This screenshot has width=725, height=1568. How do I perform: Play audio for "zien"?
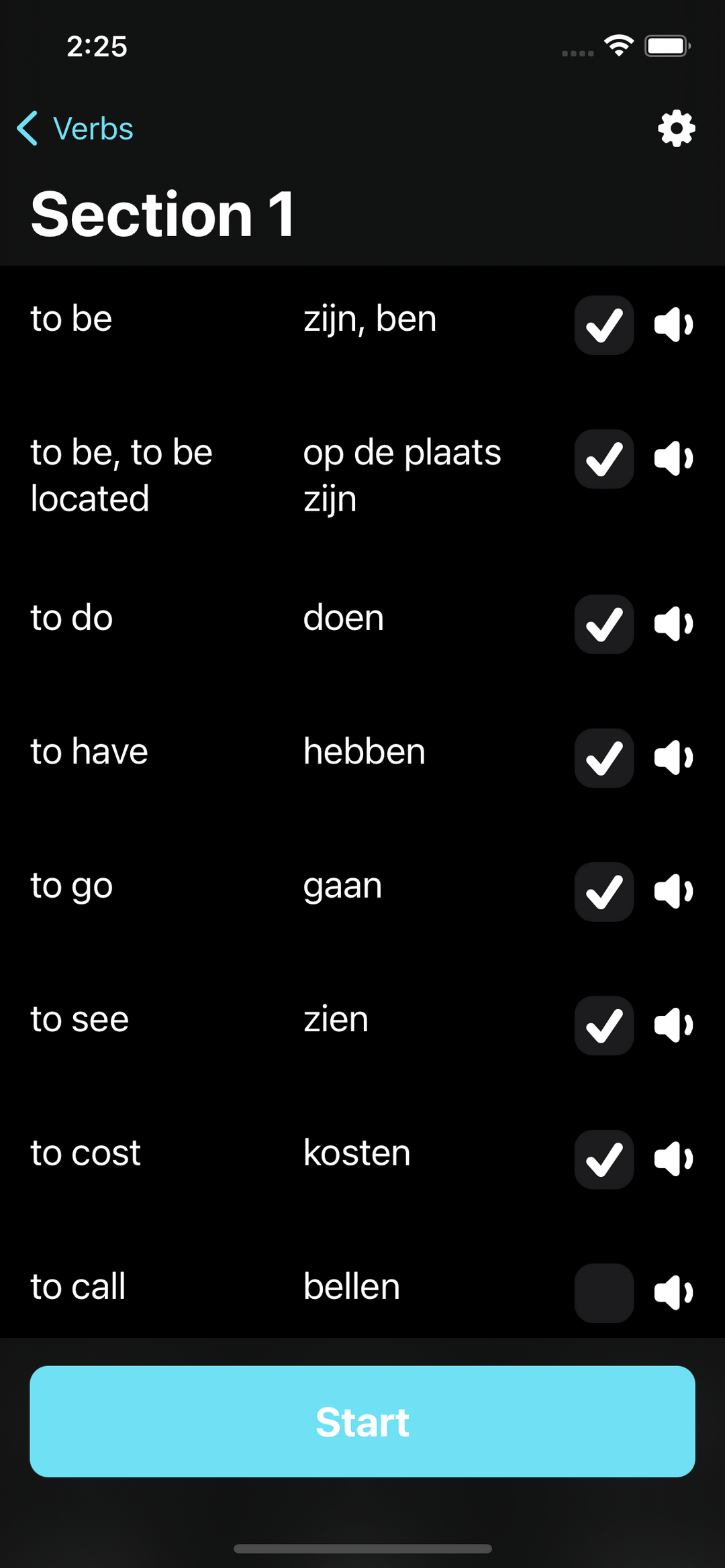coord(673,1025)
